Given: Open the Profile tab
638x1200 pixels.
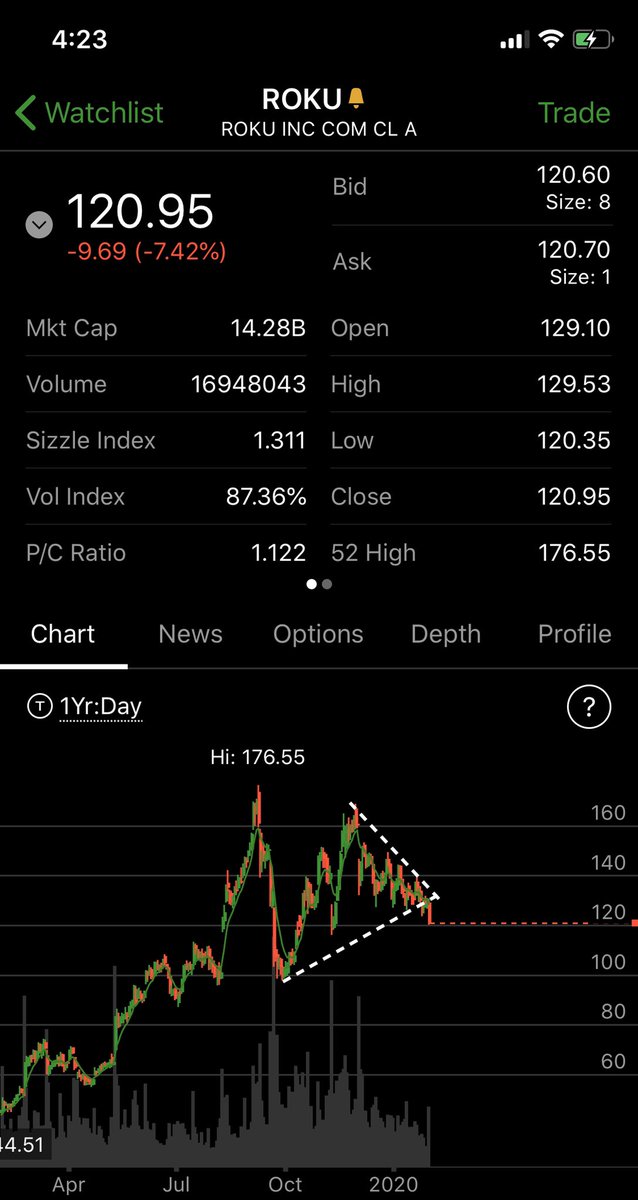Looking at the screenshot, I should pyautogui.click(x=574, y=634).
